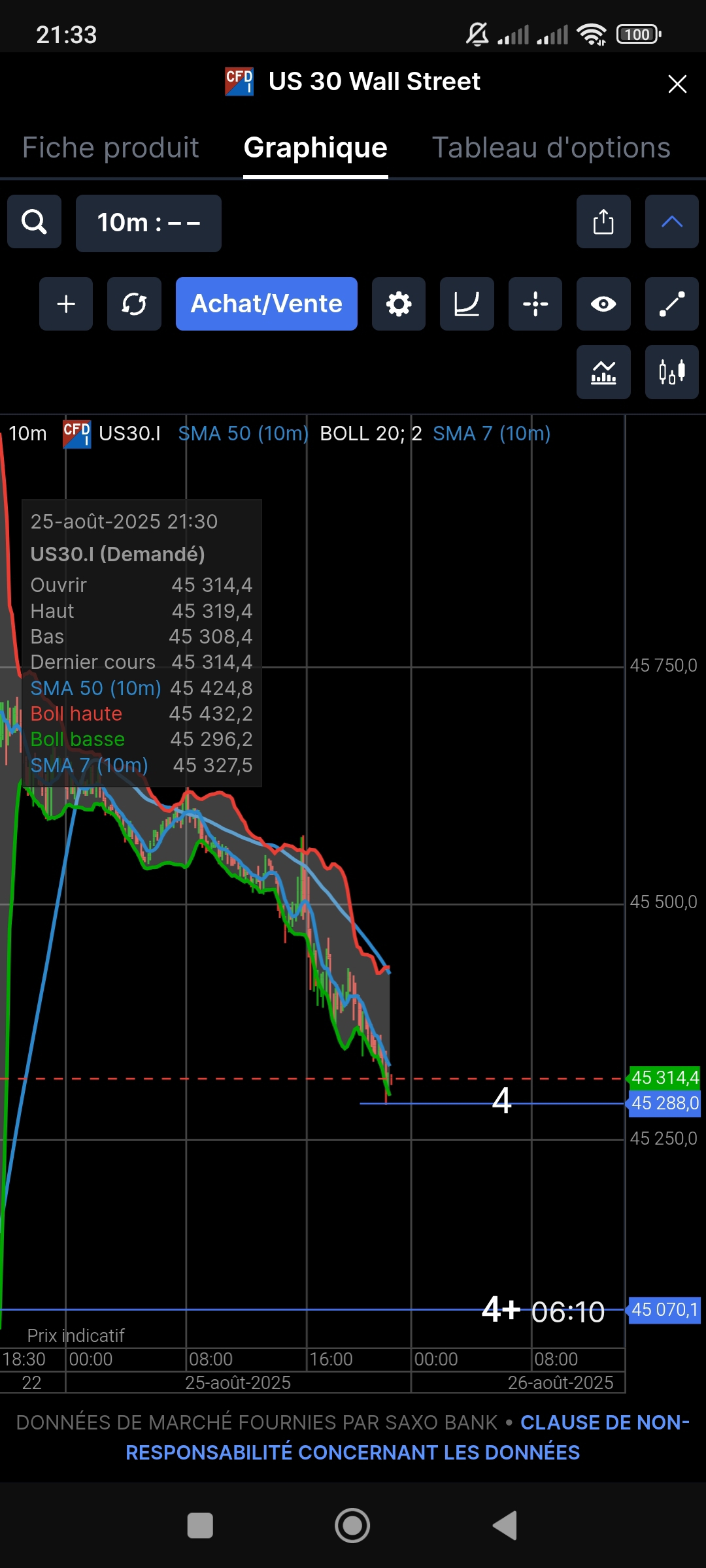The height and width of the screenshot is (1568, 706).
Task: Search for another instrument
Action: click(x=34, y=222)
